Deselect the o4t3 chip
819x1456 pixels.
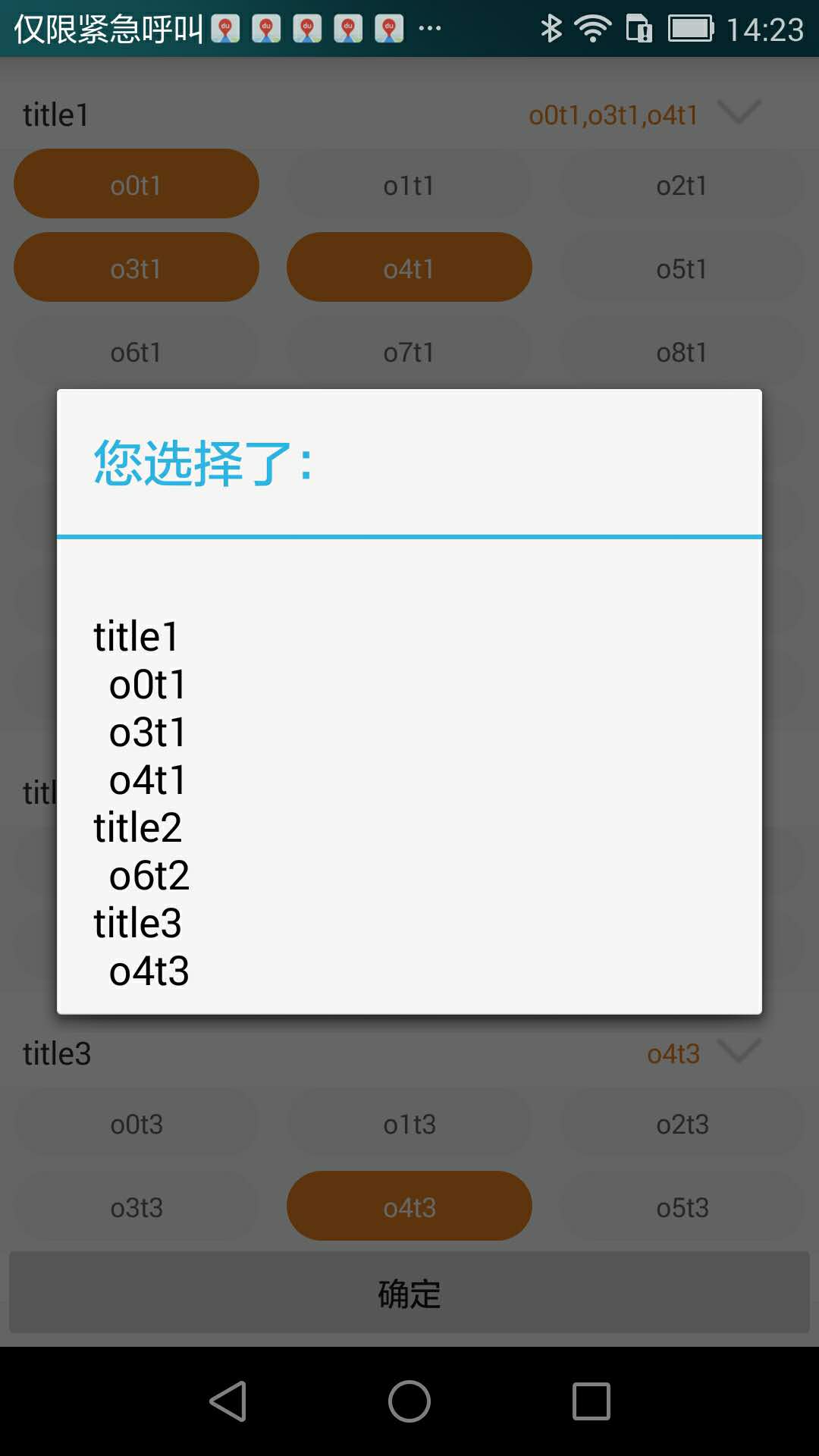(409, 1207)
